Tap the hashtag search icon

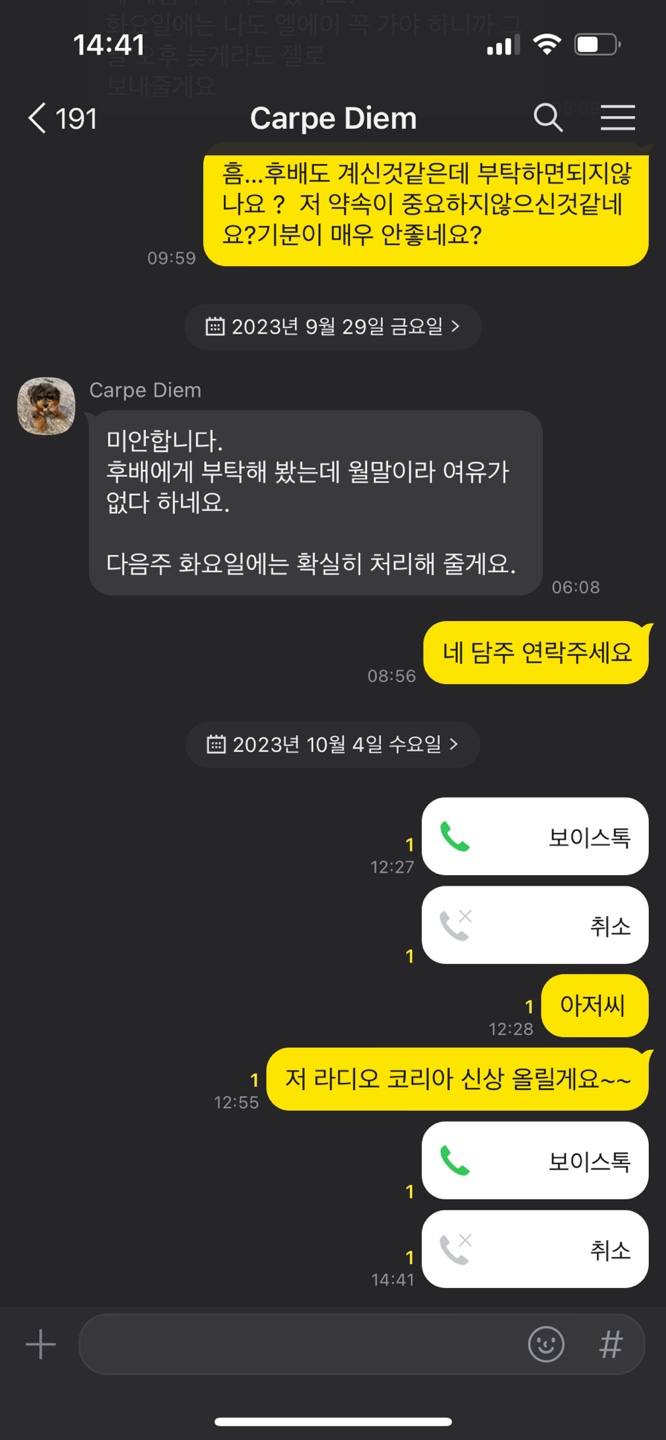(610, 1345)
